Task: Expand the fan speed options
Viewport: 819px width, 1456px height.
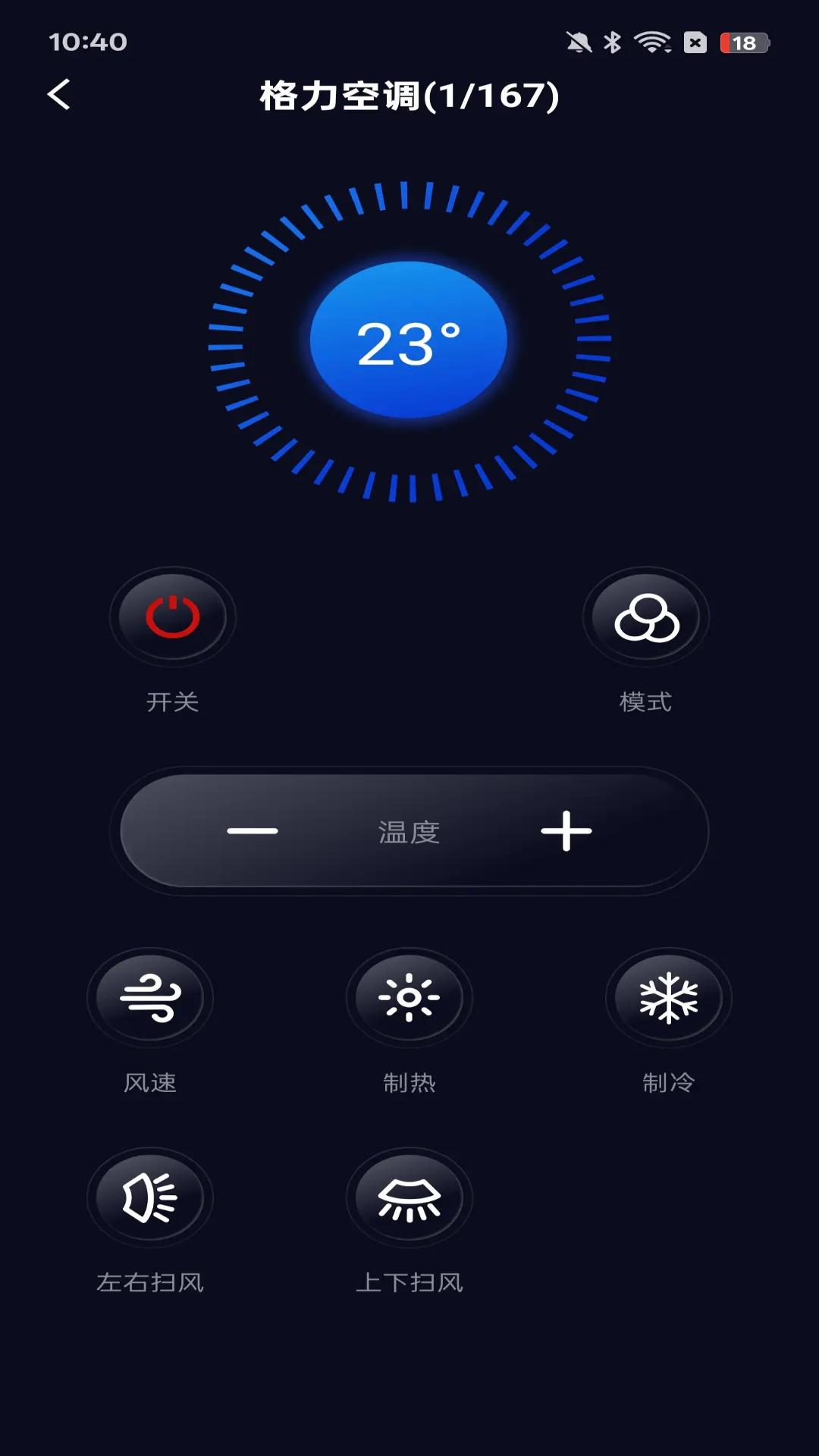Action: (149, 999)
